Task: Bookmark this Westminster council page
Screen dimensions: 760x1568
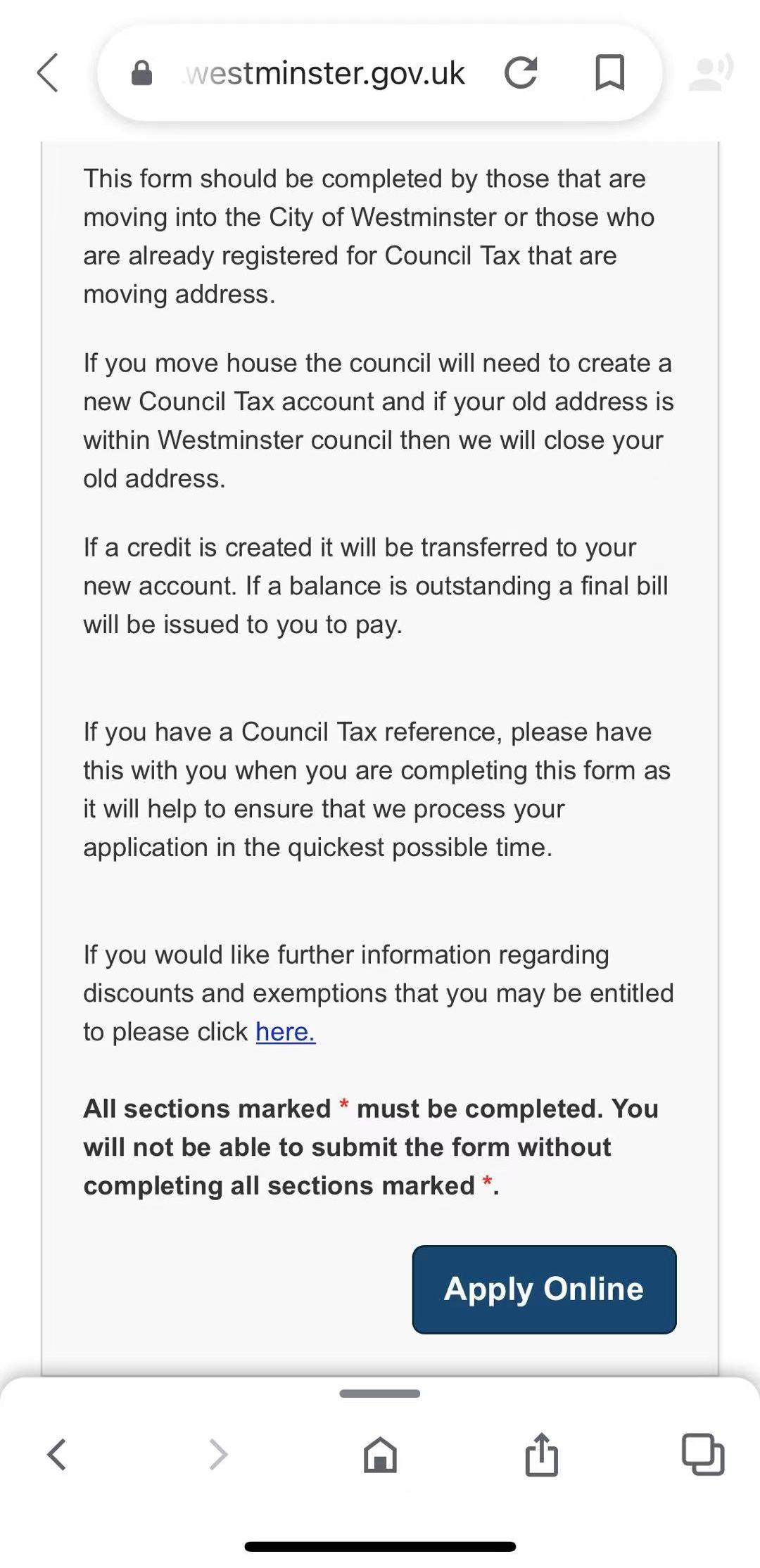Action: click(x=609, y=72)
